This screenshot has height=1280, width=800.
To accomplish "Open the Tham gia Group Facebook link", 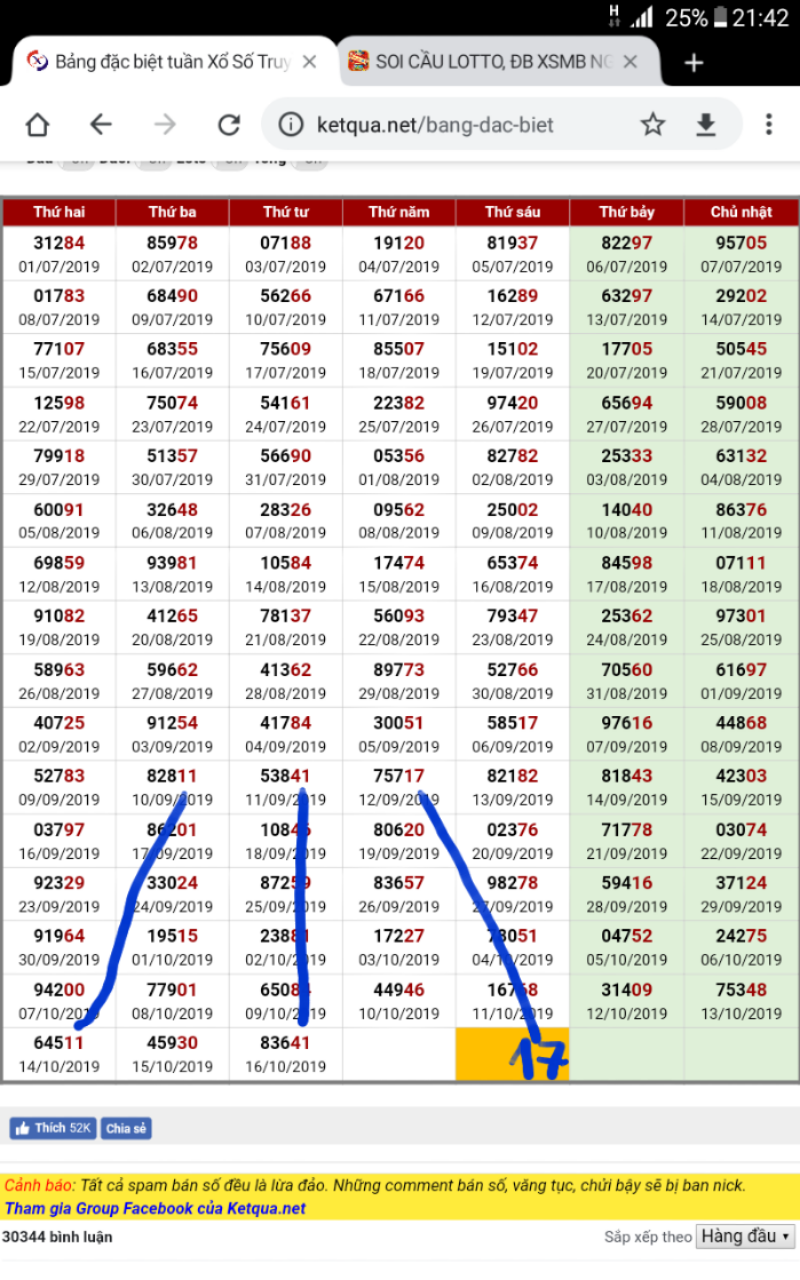I will [155, 1208].
